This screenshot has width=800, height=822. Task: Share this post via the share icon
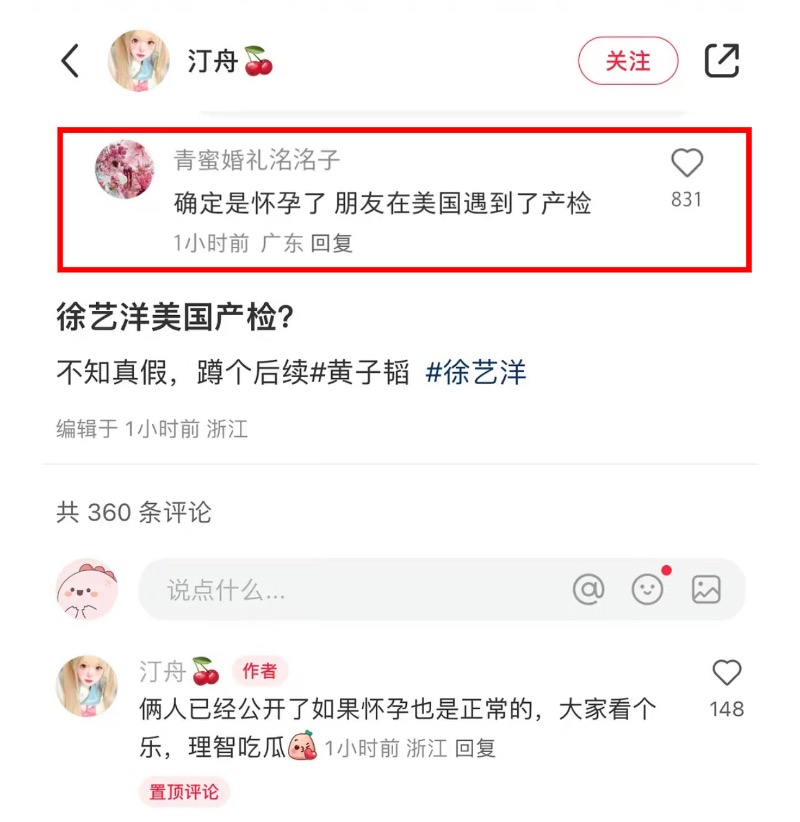pyautogui.click(x=721, y=61)
